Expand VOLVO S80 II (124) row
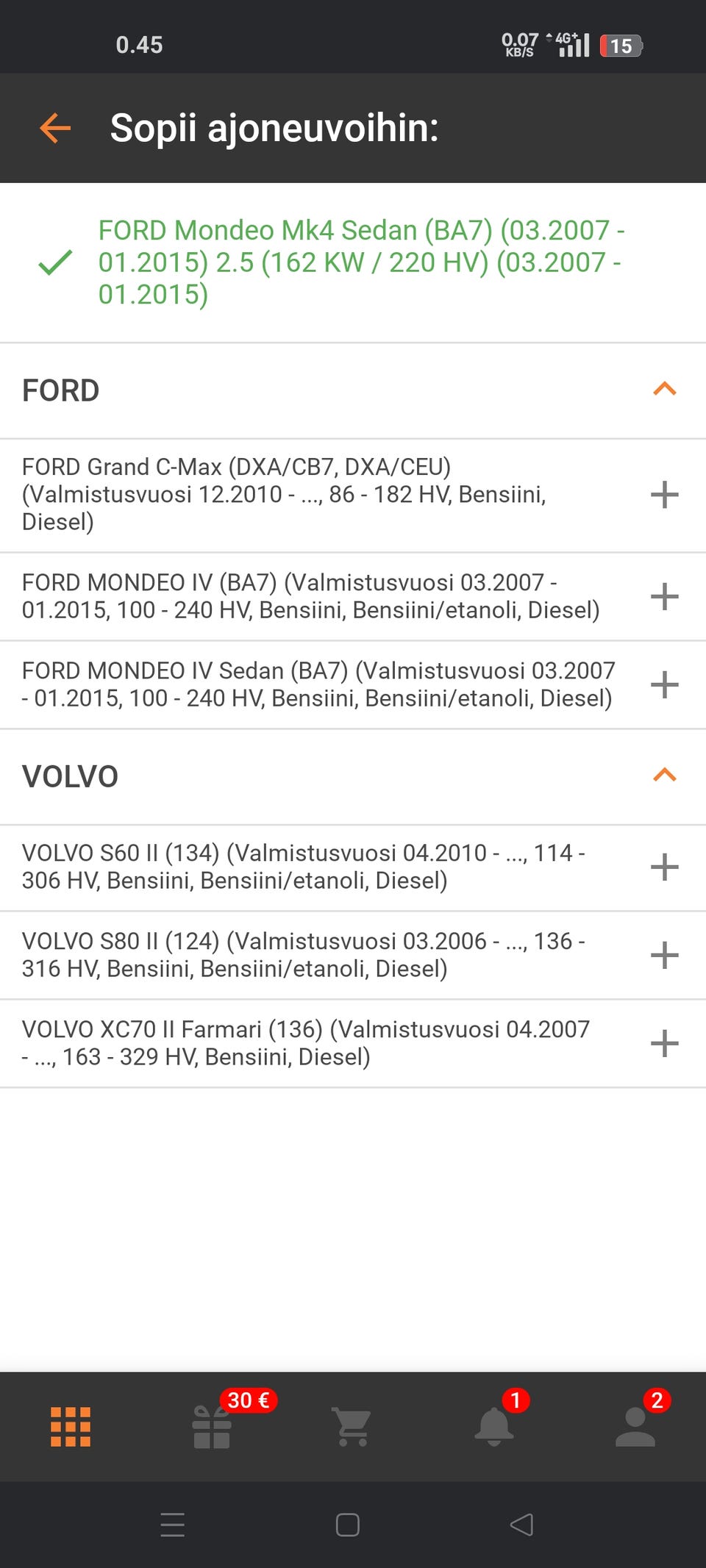This screenshot has width=706, height=1568. pyautogui.click(x=664, y=955)
